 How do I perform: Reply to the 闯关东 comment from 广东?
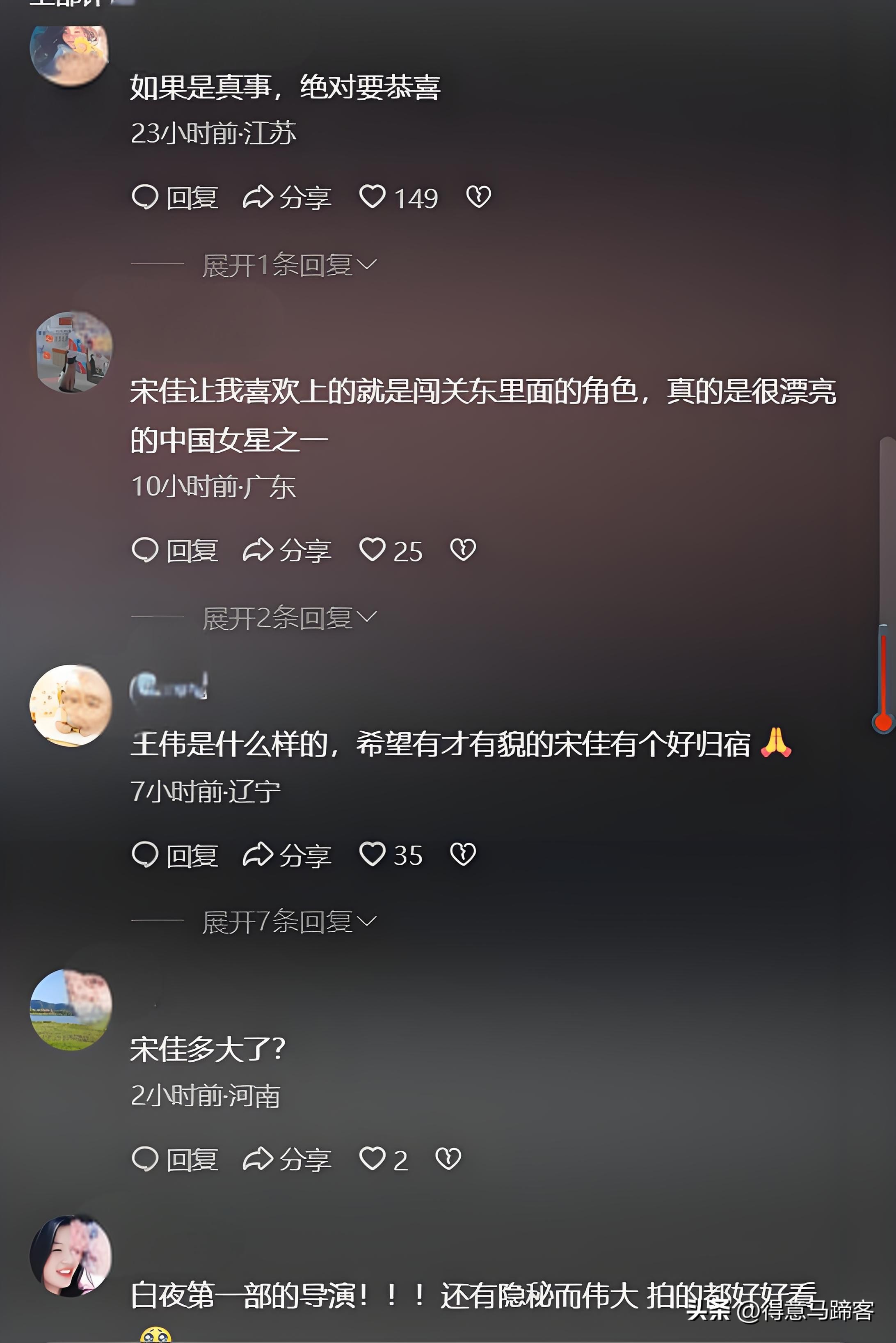coord(175,550)
